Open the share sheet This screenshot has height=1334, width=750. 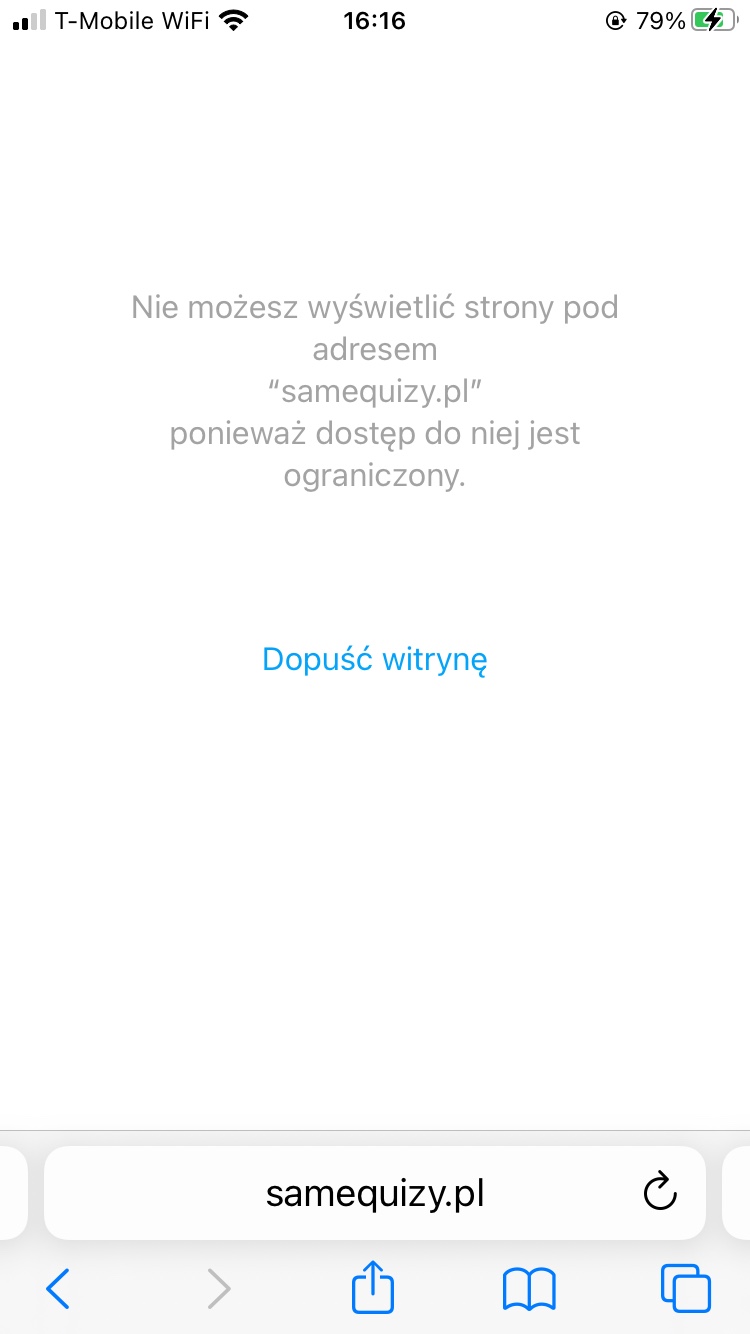[373, 1287]
